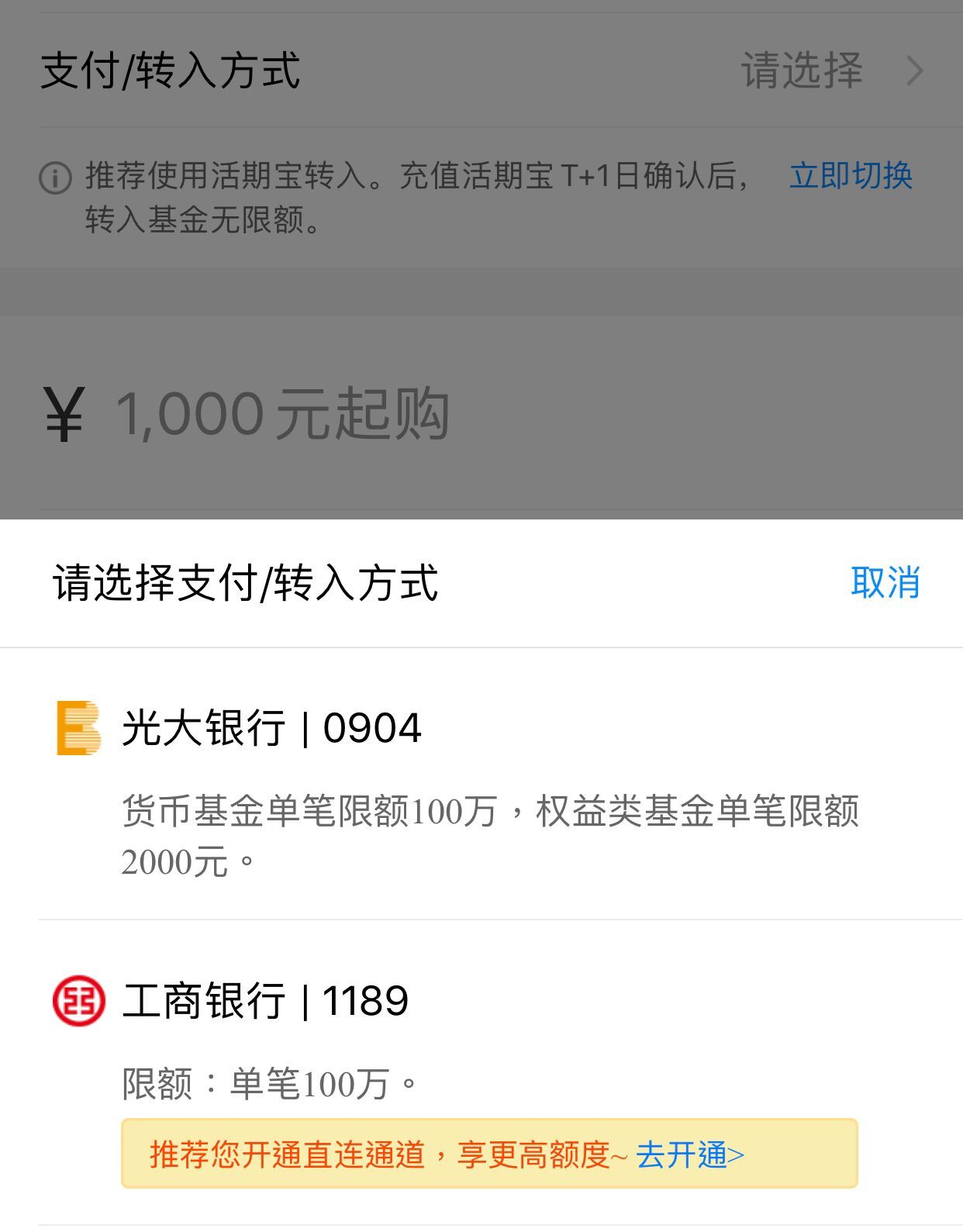The width and height of the screenshot is (963, 1232).
Task: Tap 取消 to dismiss the payment sheet
Action: [885, 582]
